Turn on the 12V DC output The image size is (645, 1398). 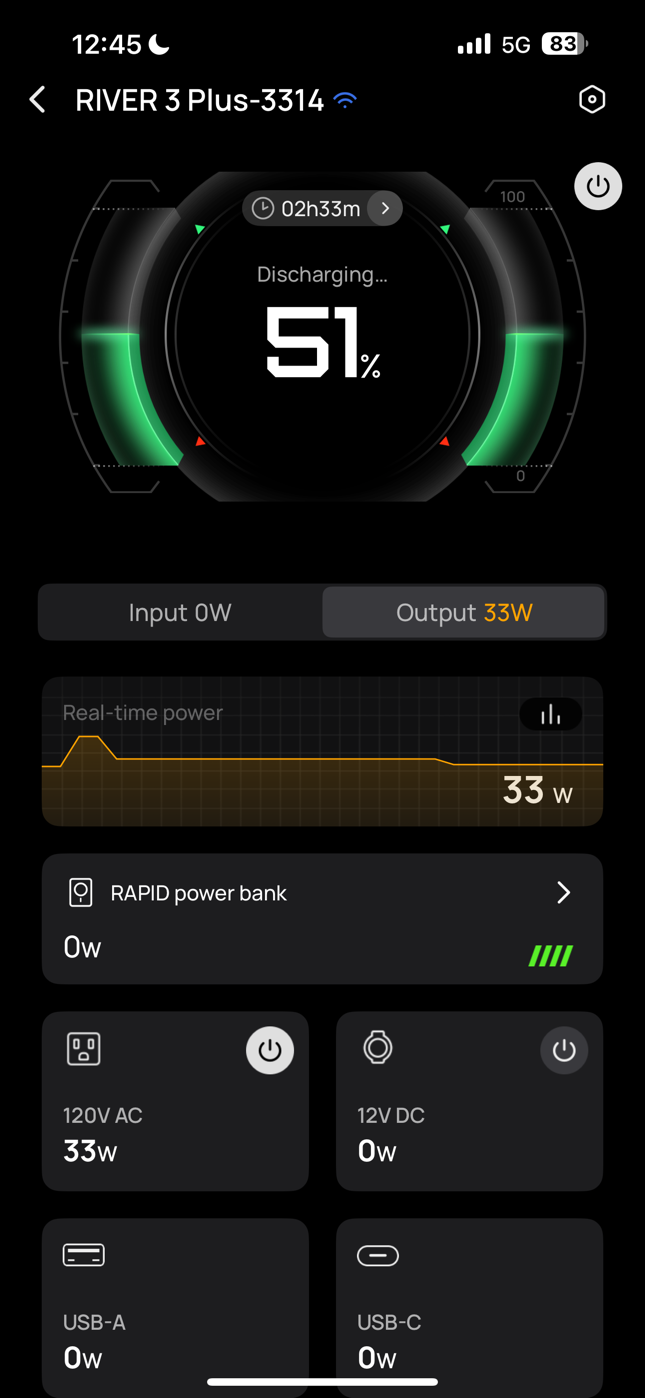click(x=564, y=1050)
